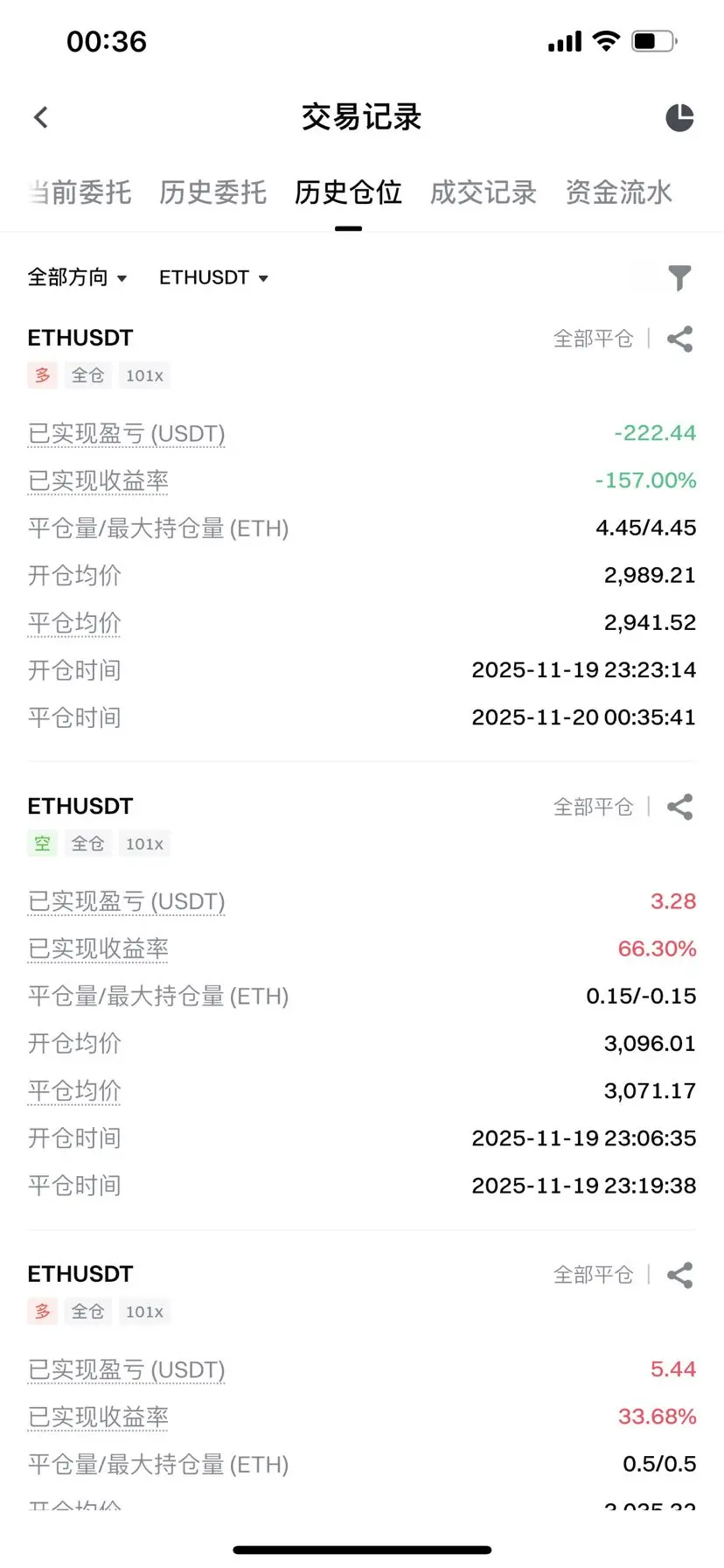Share the position with -222.44 loss
Viewport: 724px width, 1568px height.
click(679, 339)
